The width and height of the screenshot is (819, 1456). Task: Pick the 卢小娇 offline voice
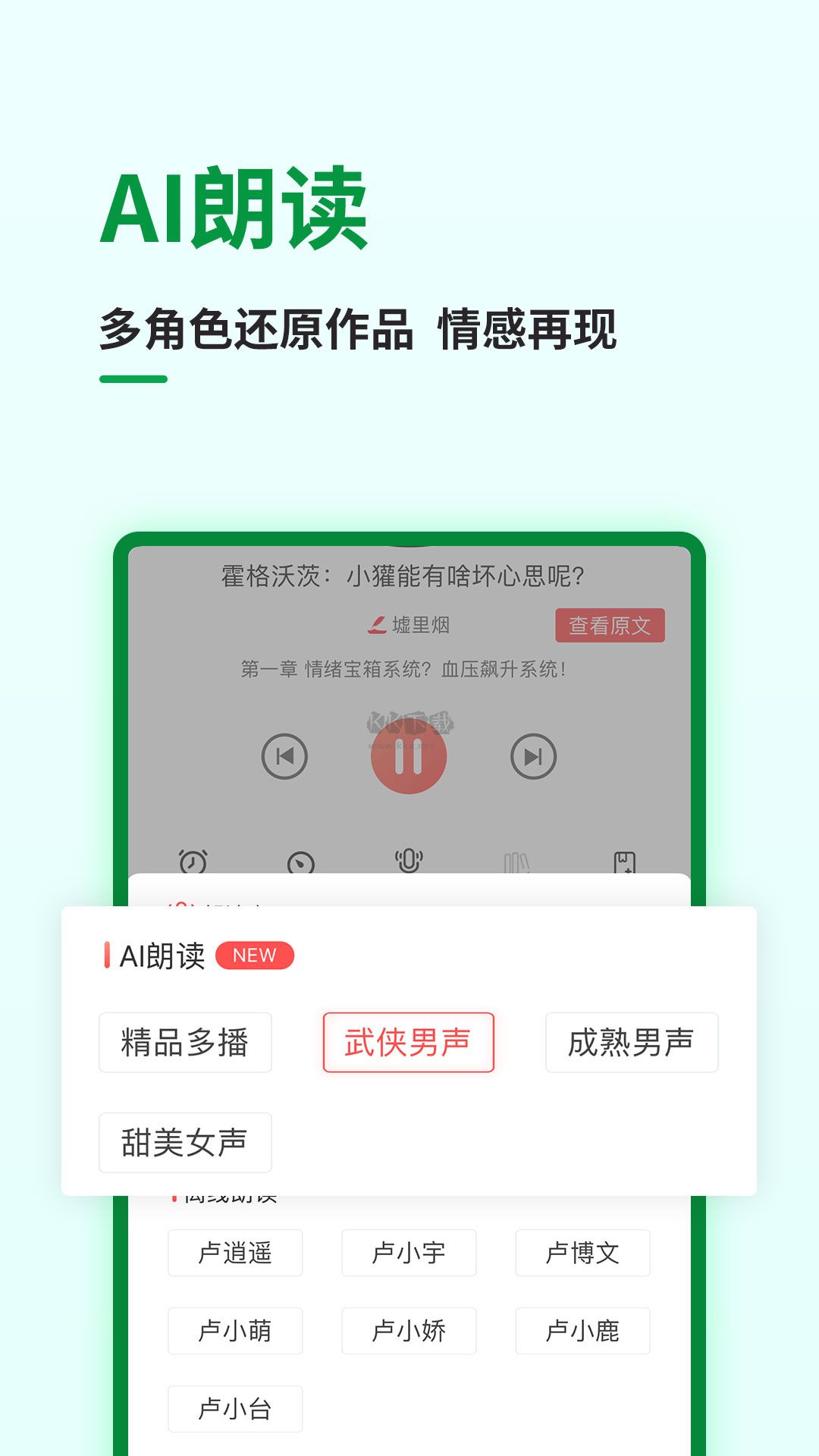(x=409, y=1332)
